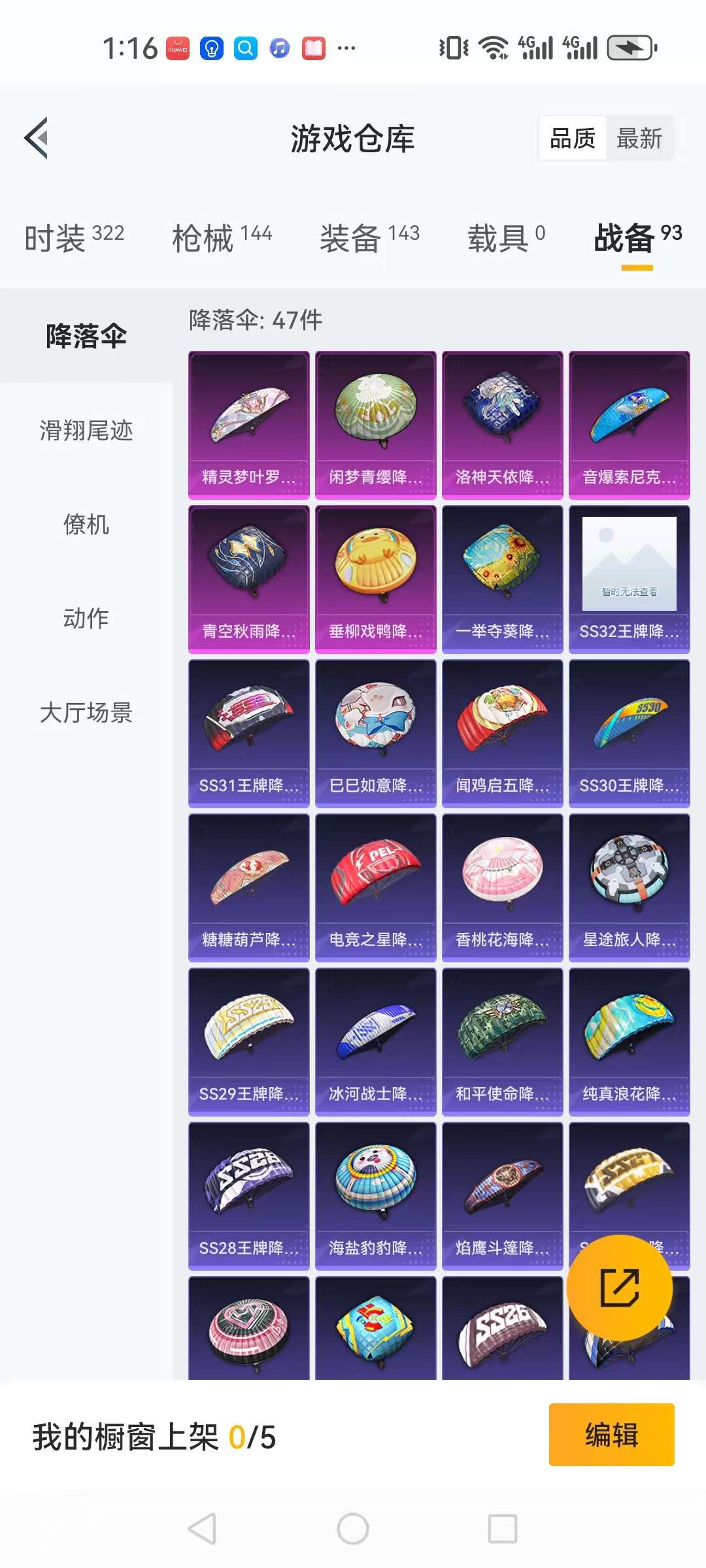This screenshot has width=706, height=1568.
Task: Select the 僚机 category
Action: click(86, 525)
